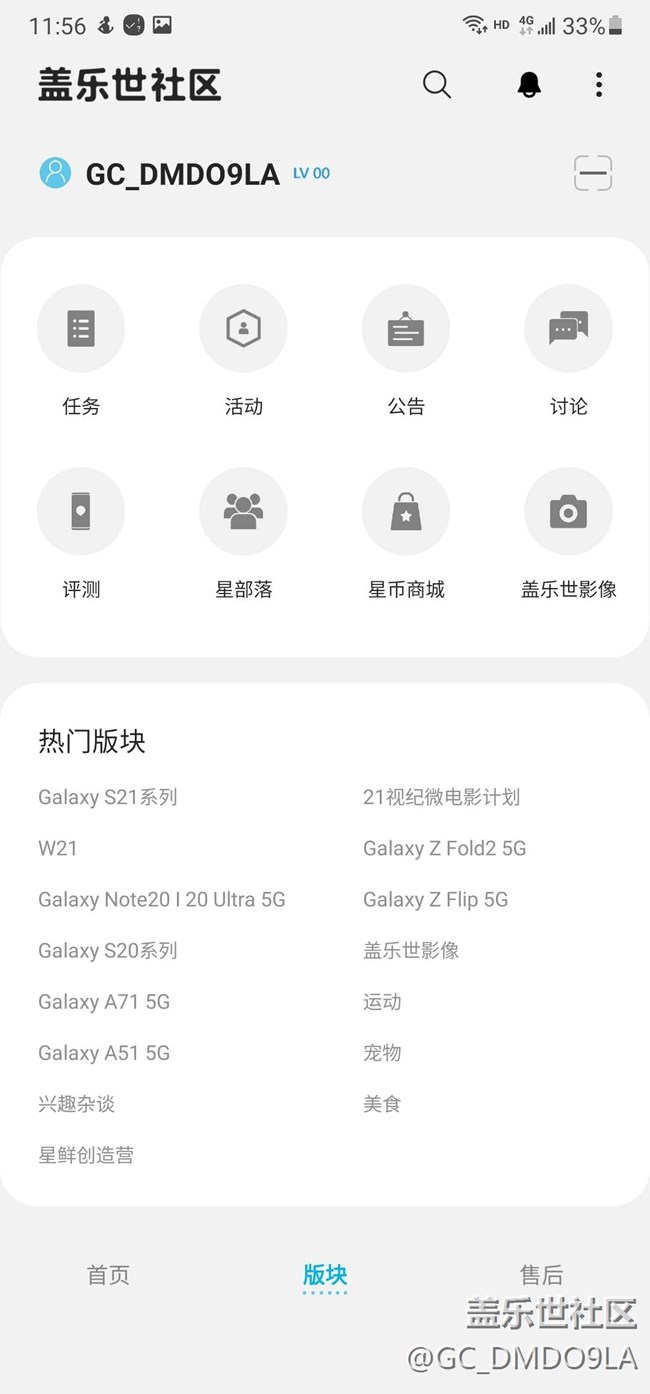This screenshot has width=650, height=1394.
Task: Tap the scan icon beside the username
Action: coord(593,173)
